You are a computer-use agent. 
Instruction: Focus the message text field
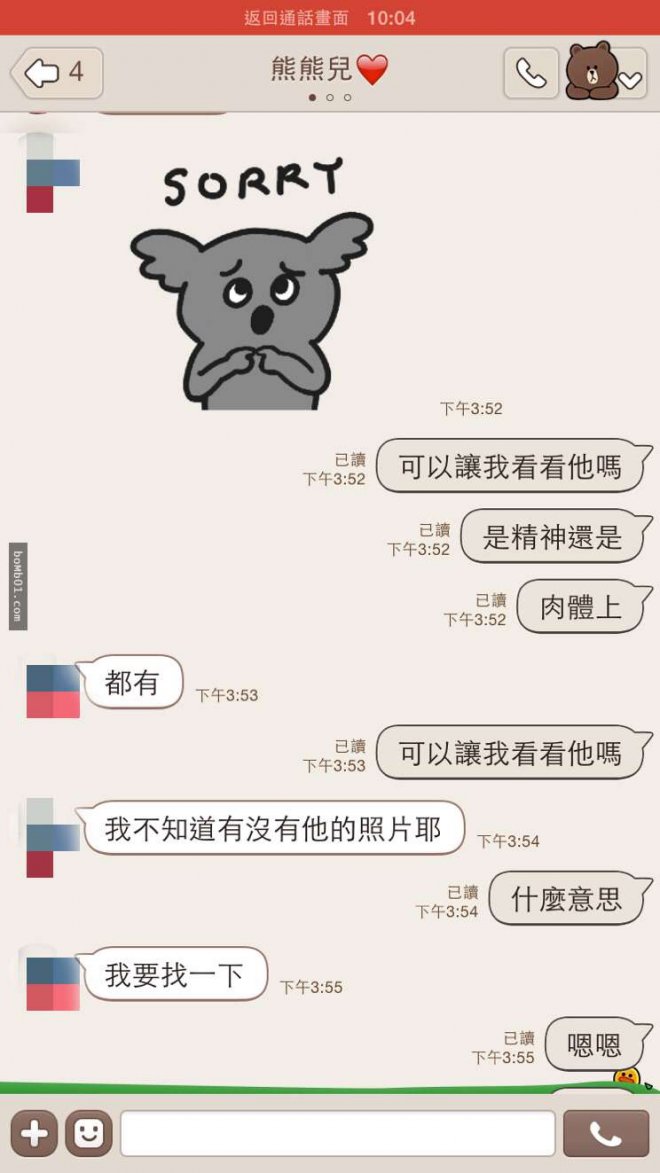[x=338, y=1133]
